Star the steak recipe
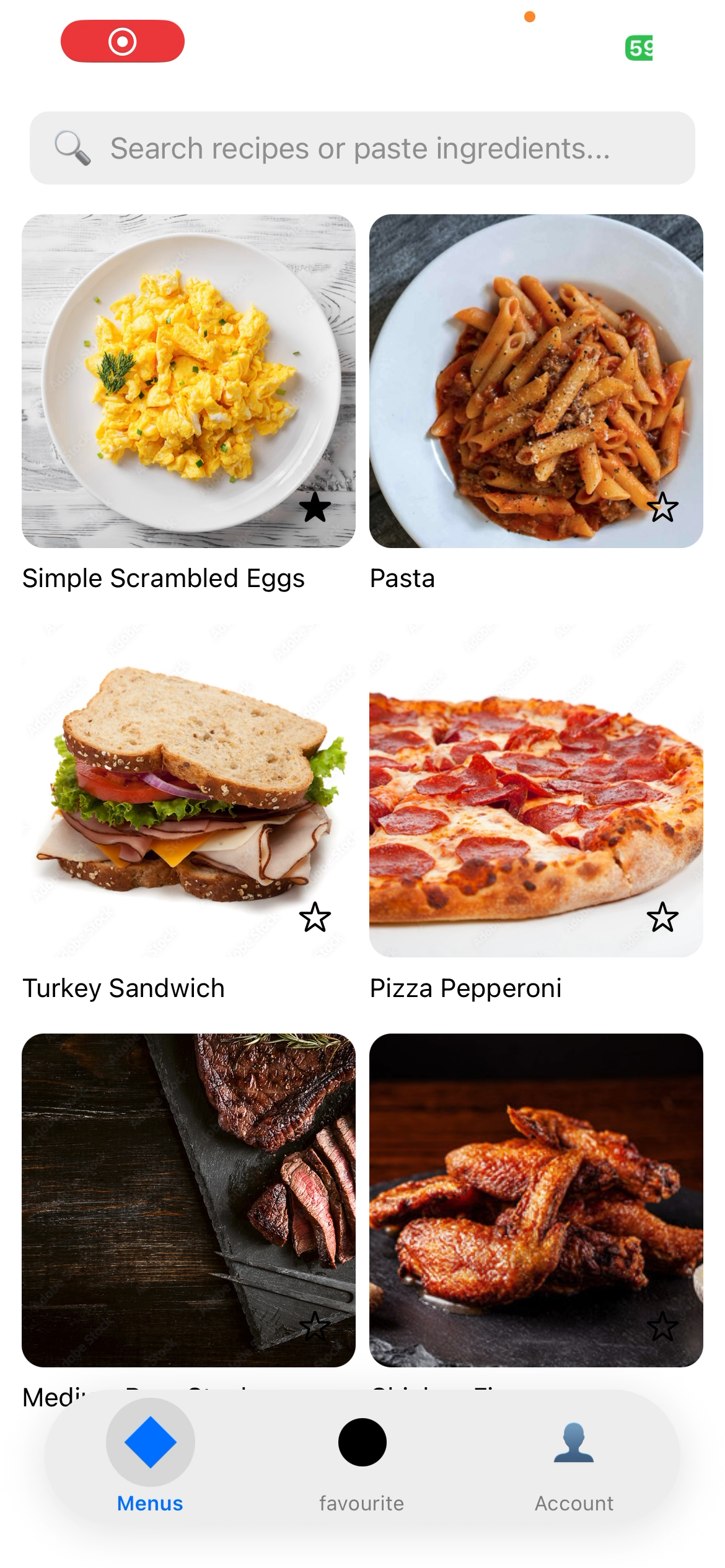The width and height of the screenshot is (725, 1568). [x=315, y=1326]
